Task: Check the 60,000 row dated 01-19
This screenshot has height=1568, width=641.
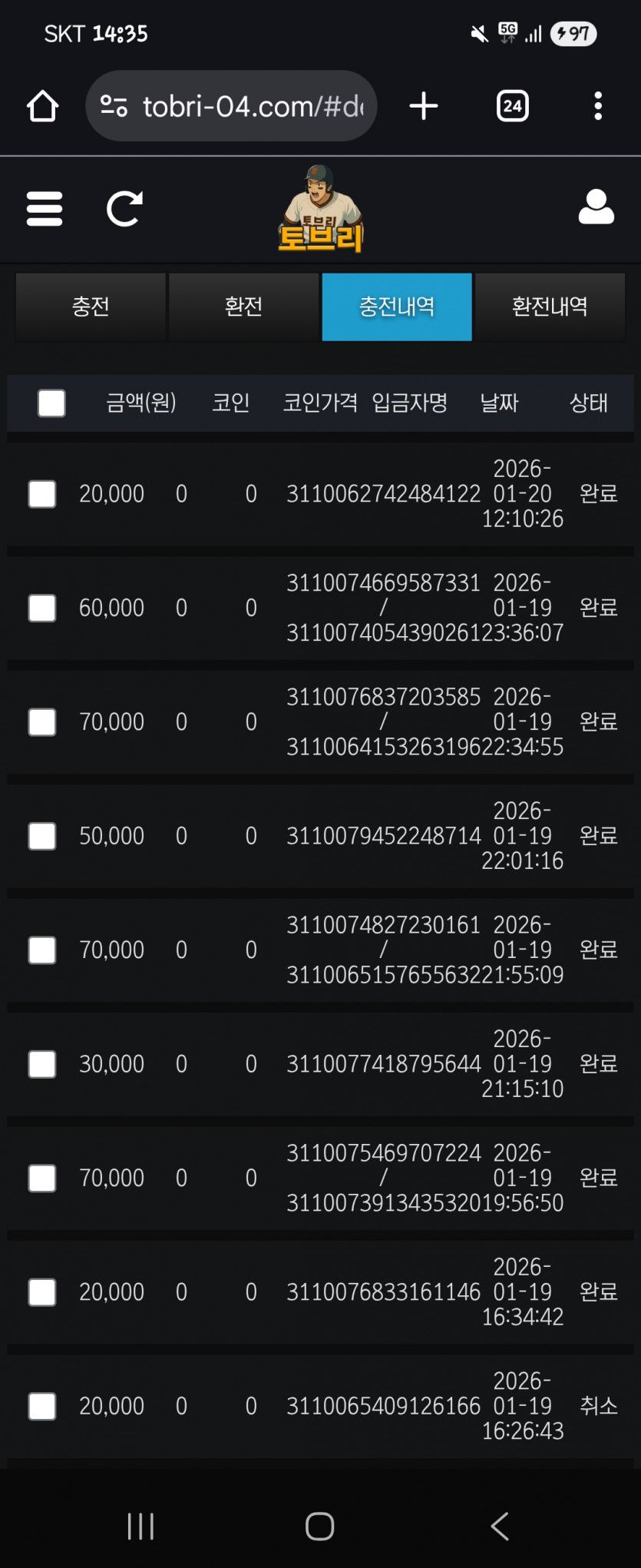Action: [x=42, y=608]
